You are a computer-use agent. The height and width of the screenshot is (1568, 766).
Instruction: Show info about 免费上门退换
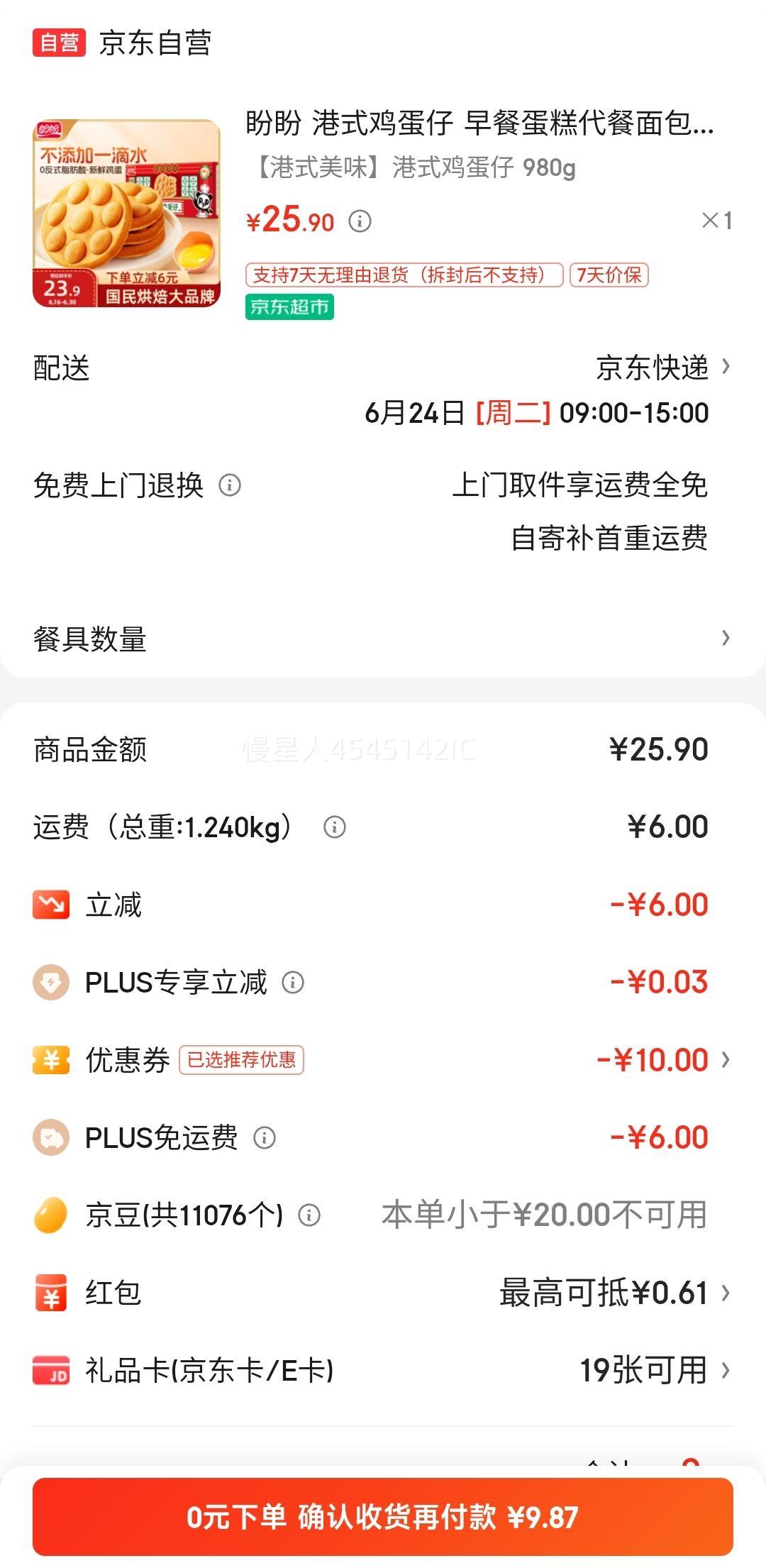pos(230,485)
